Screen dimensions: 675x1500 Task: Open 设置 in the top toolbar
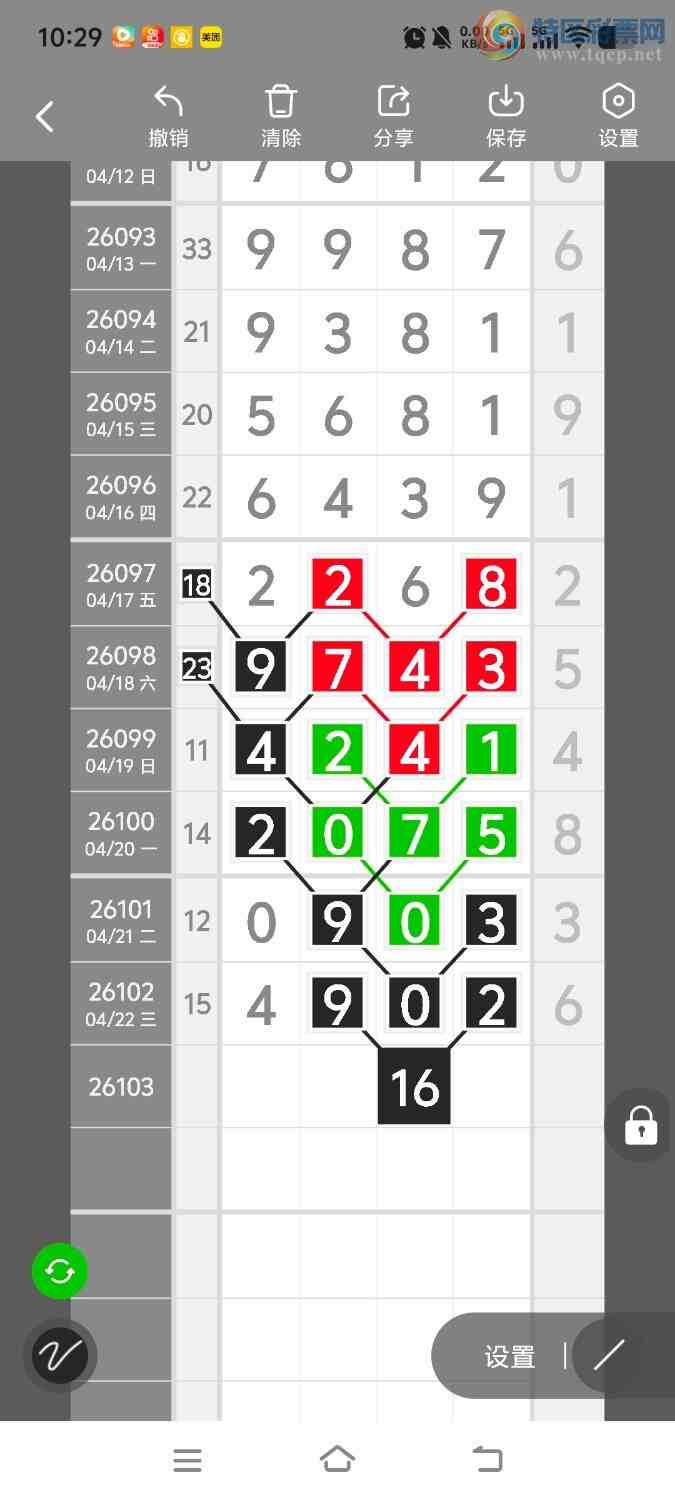(618, 117)
